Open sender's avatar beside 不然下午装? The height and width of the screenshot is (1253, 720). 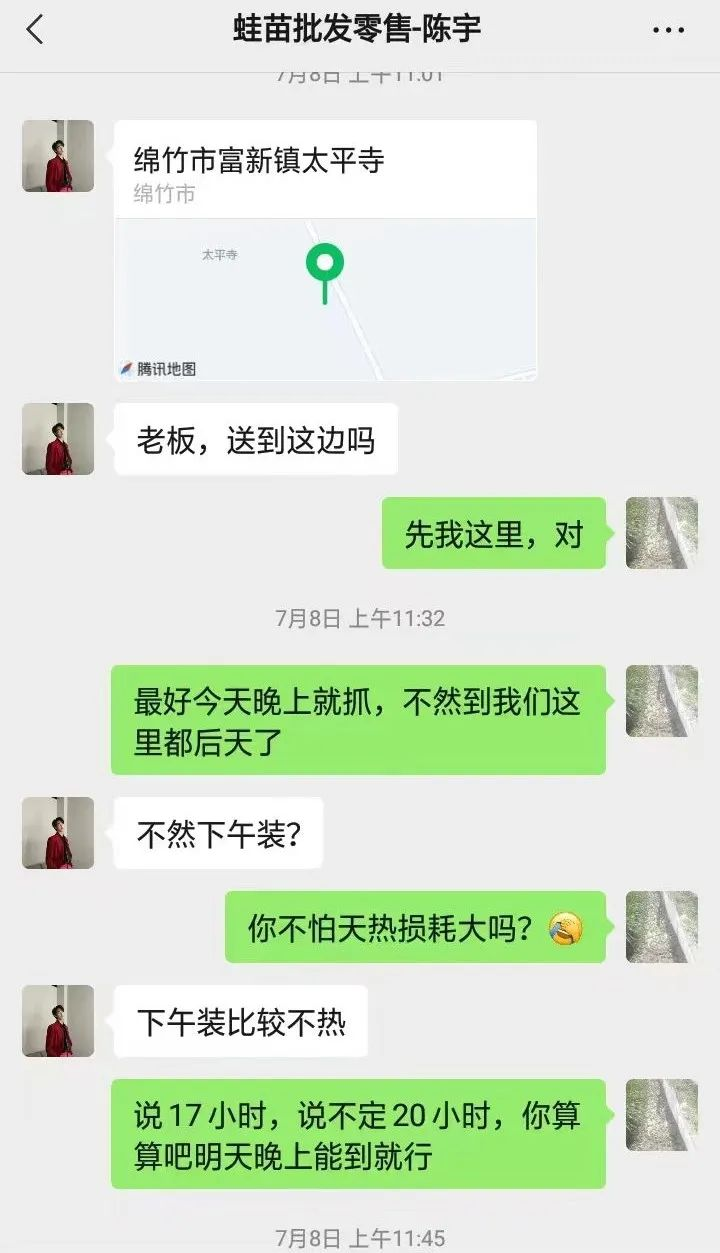[58, 833]
